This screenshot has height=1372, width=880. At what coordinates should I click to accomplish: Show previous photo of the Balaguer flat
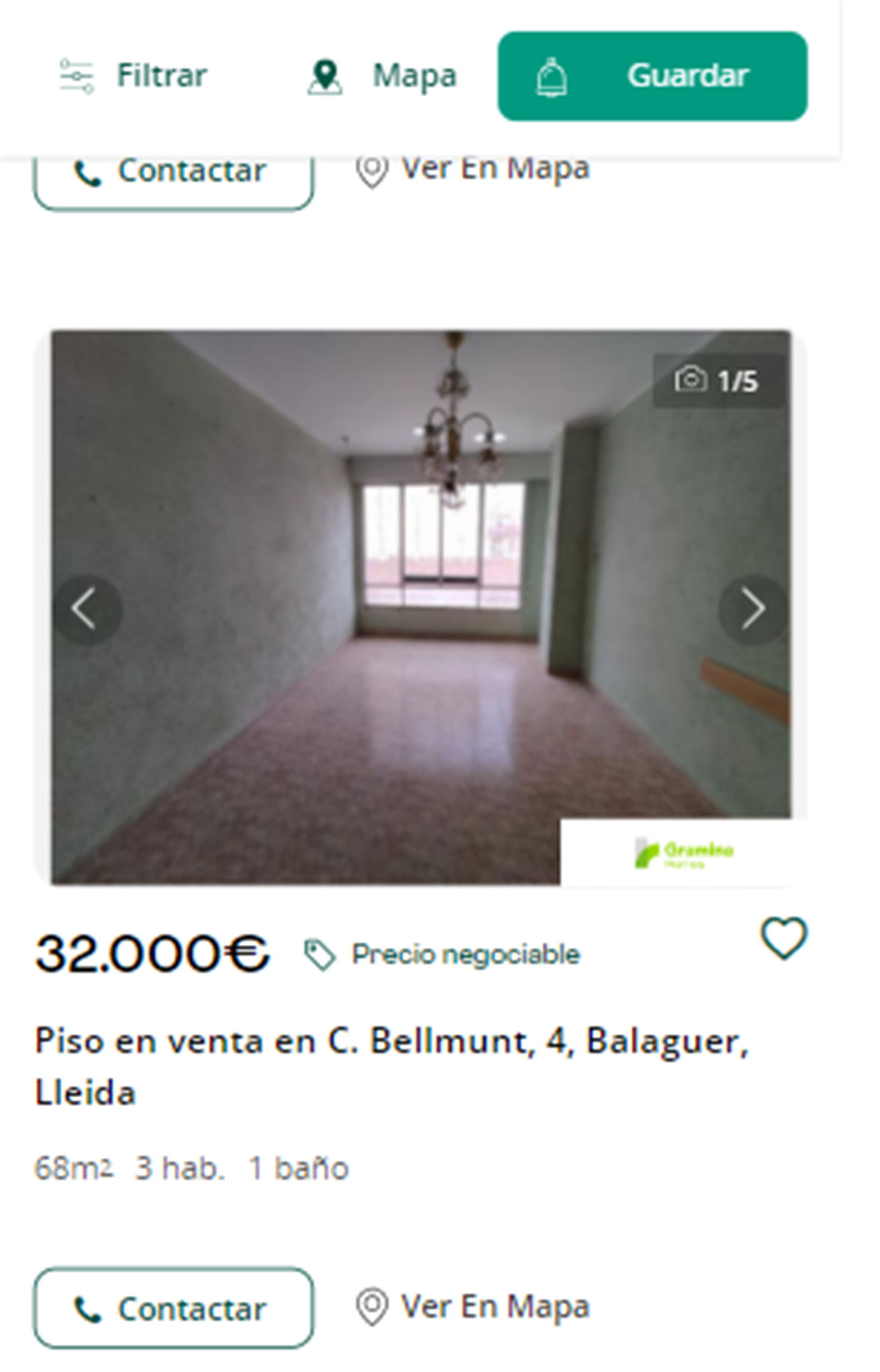coord(87,609)
